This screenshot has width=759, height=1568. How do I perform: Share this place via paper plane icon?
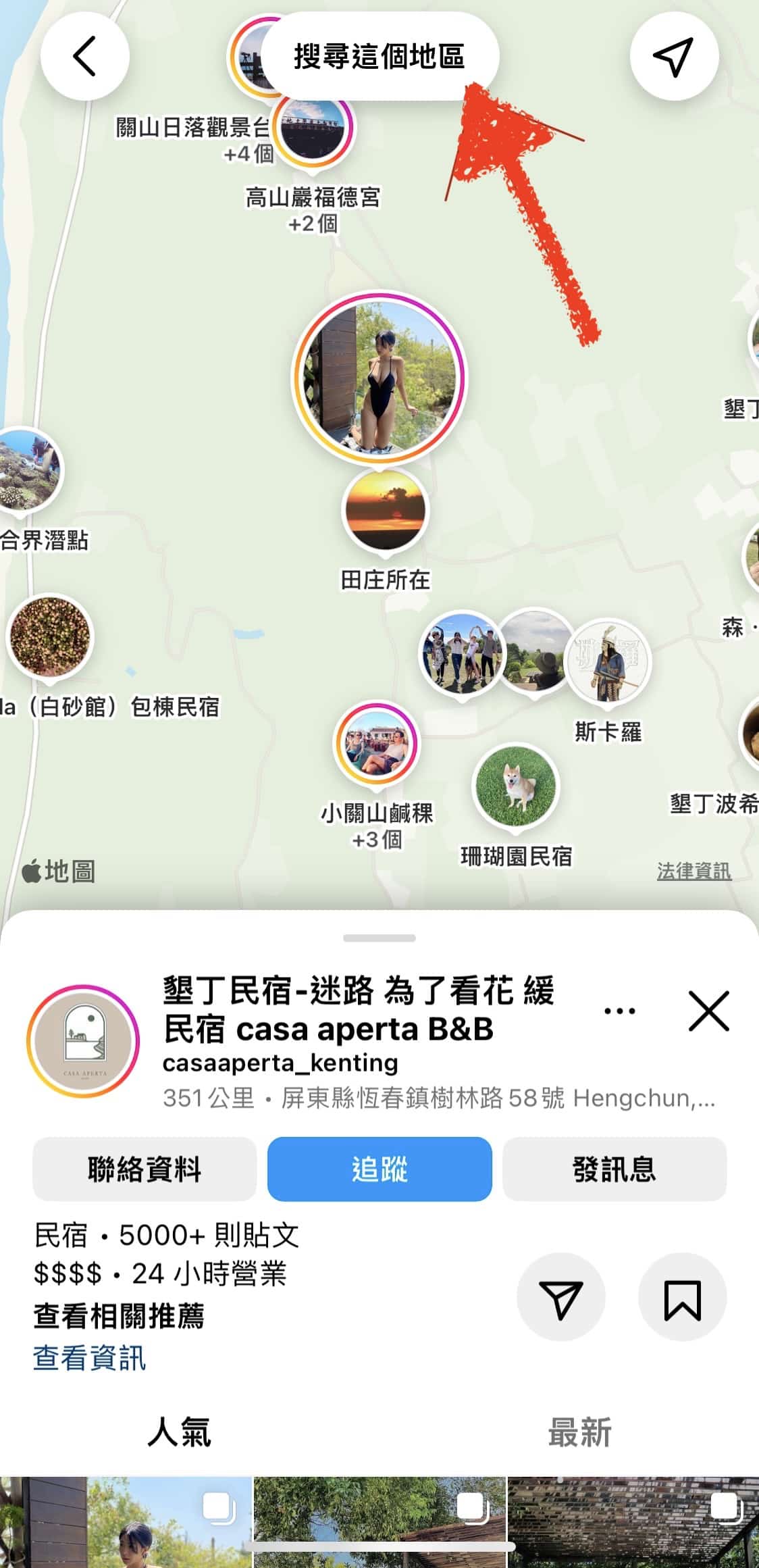(x=560, y=1297)
